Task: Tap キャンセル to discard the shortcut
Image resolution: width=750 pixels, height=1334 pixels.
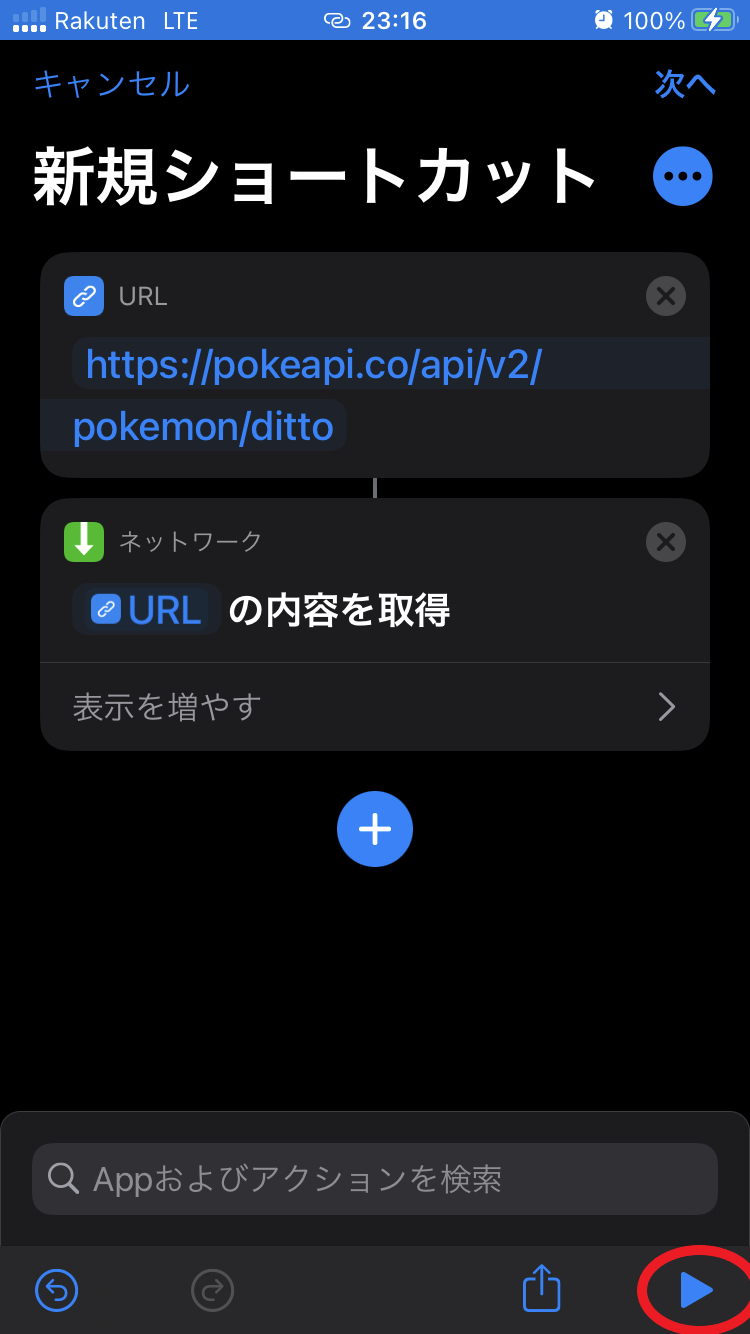Action: tap(109, 85)
